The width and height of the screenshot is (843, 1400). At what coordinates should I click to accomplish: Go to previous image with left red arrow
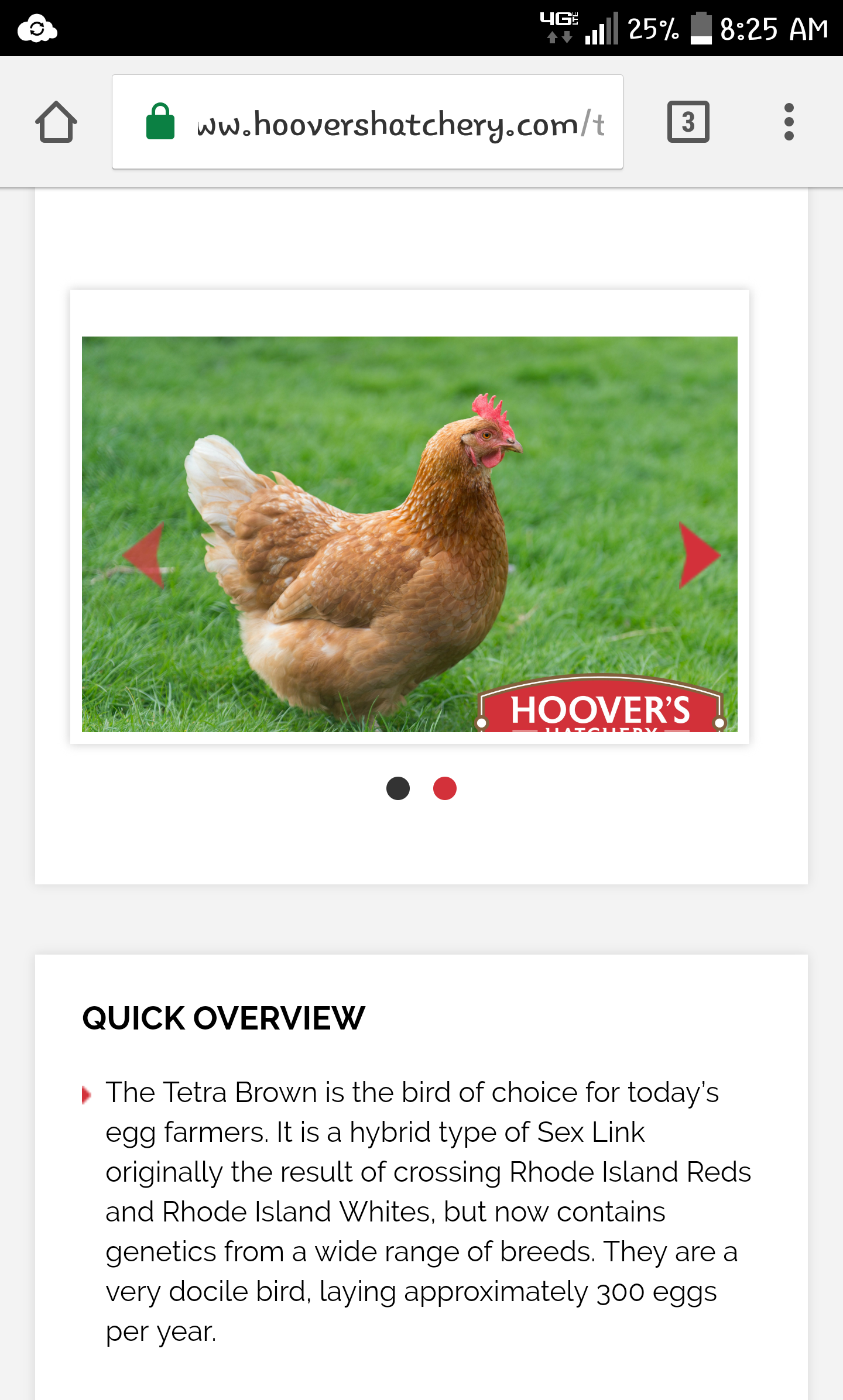(x=145, y=555)
